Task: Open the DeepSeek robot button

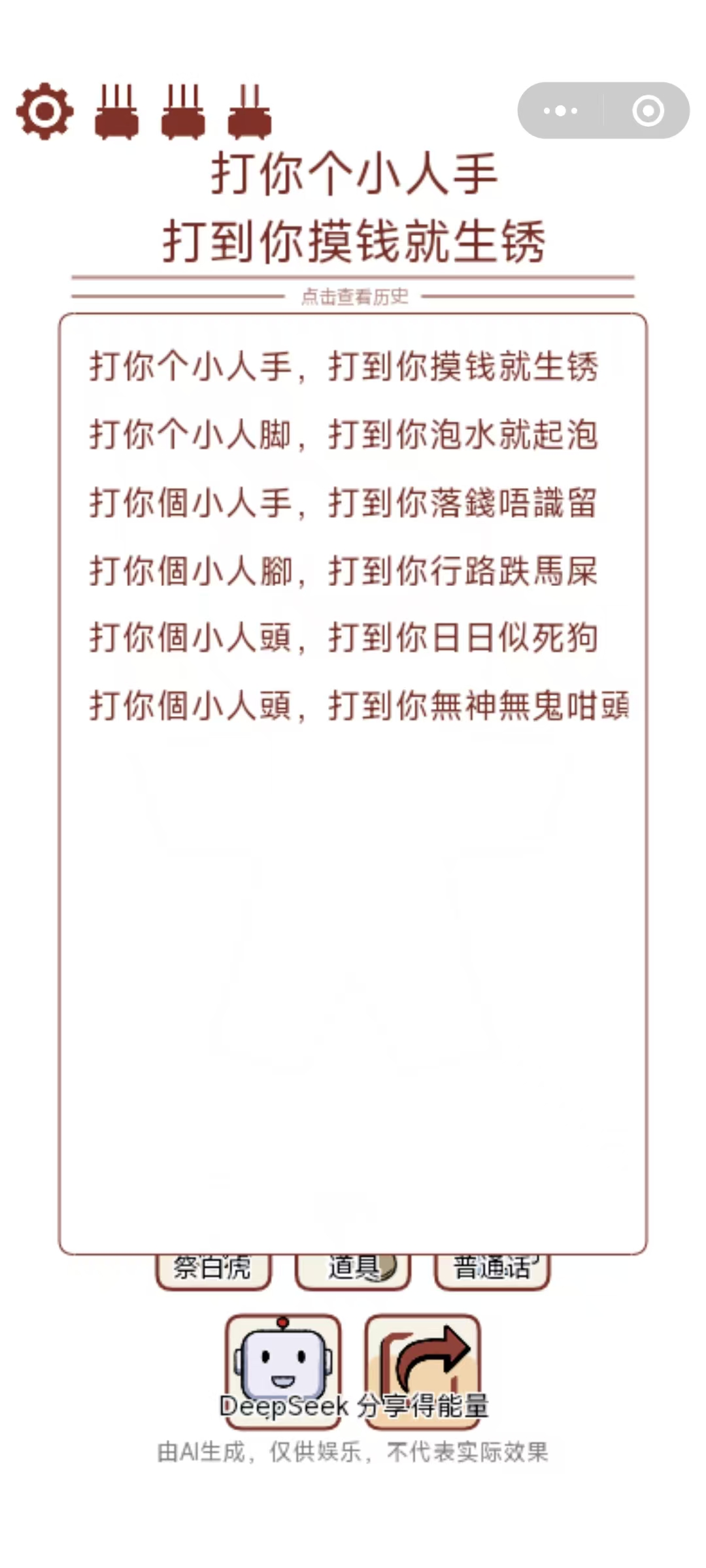Action: (x=283, y=1364)
